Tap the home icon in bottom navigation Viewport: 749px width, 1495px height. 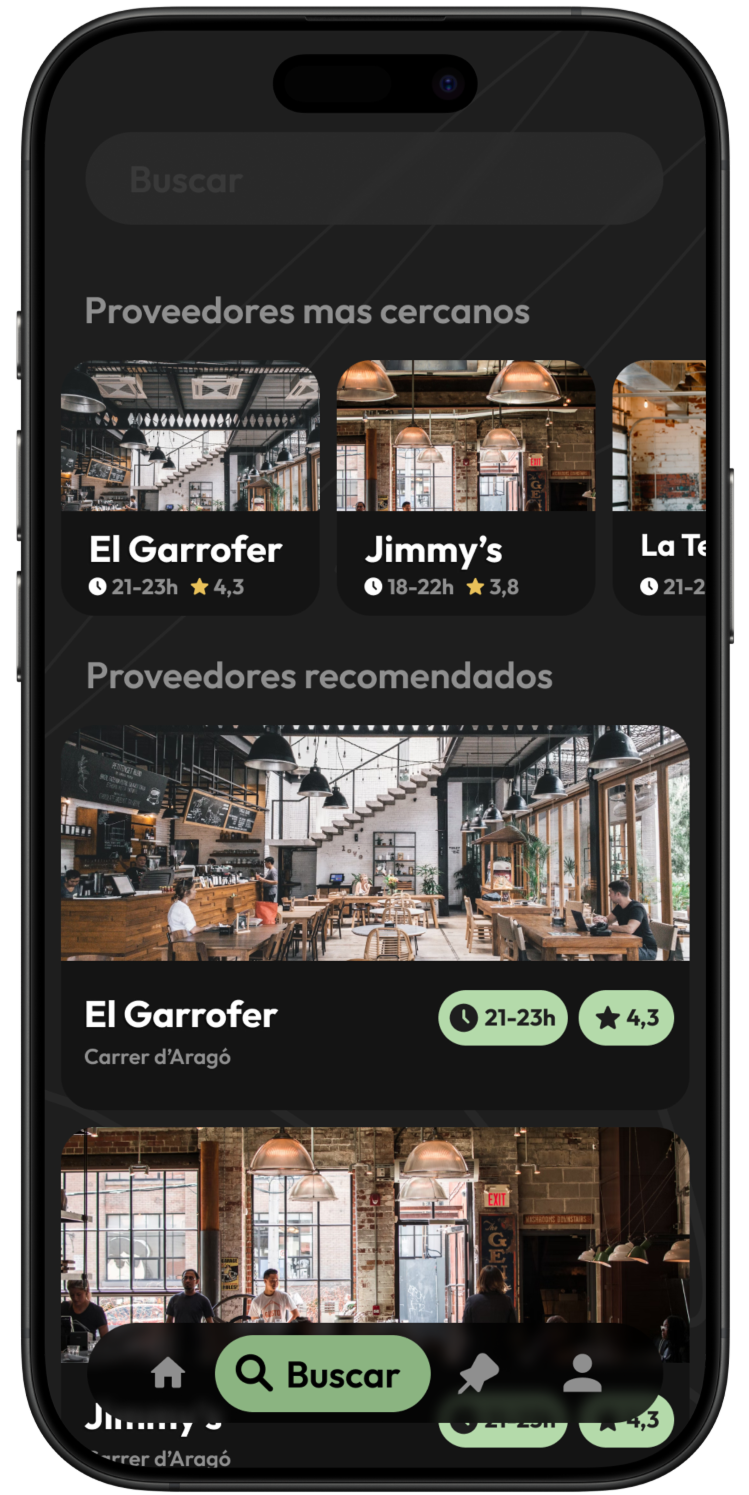[167, 1373]
